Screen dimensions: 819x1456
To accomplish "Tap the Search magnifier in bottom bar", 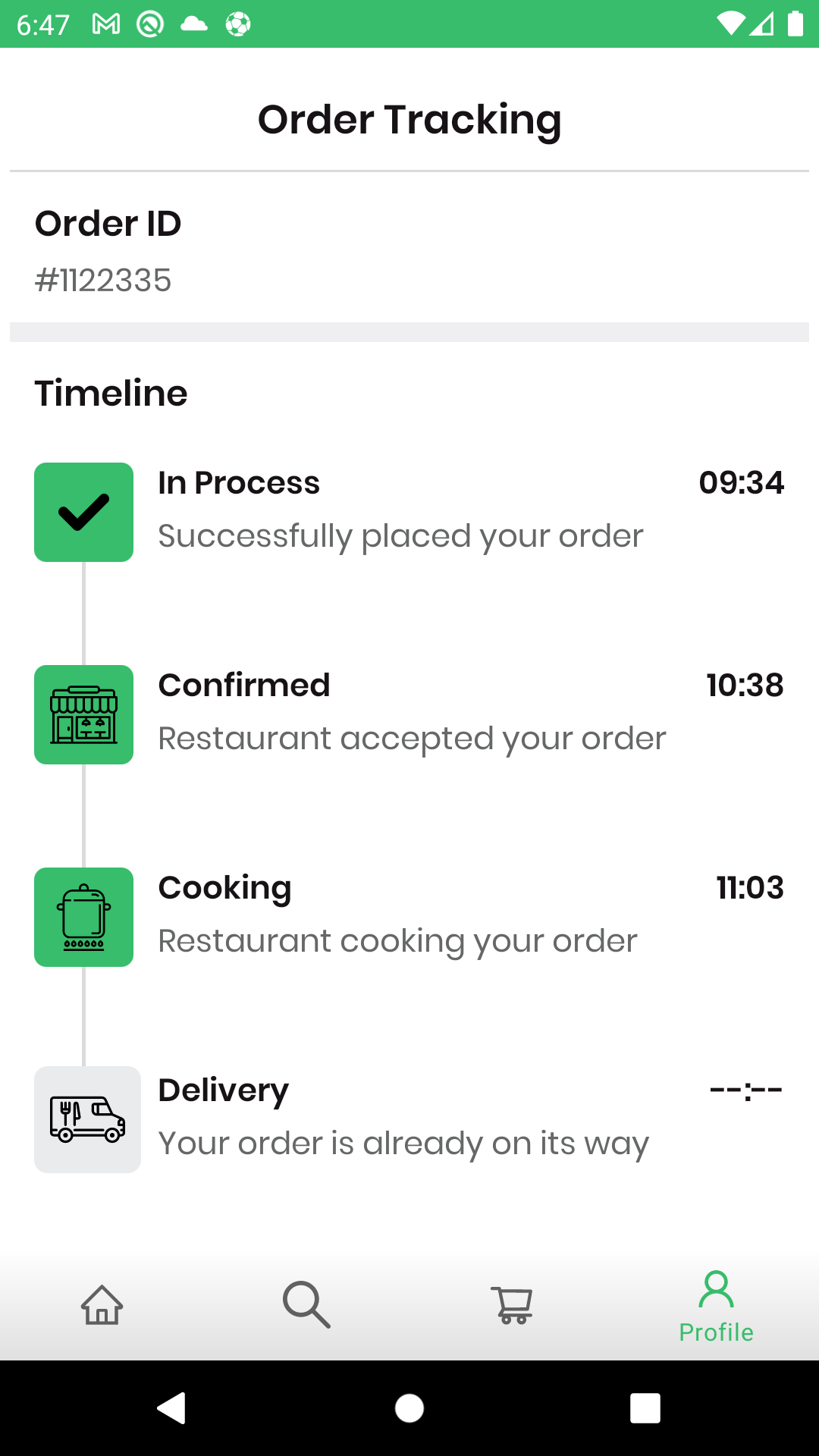I will (x=307, y=1304).
